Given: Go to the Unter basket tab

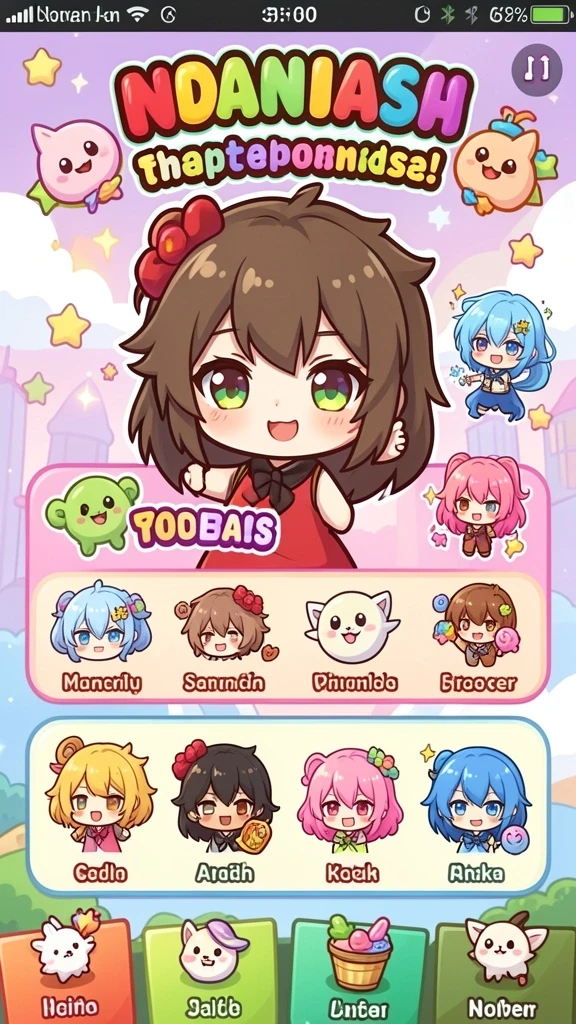Looking at the screenshot, I should click(357, 972).
